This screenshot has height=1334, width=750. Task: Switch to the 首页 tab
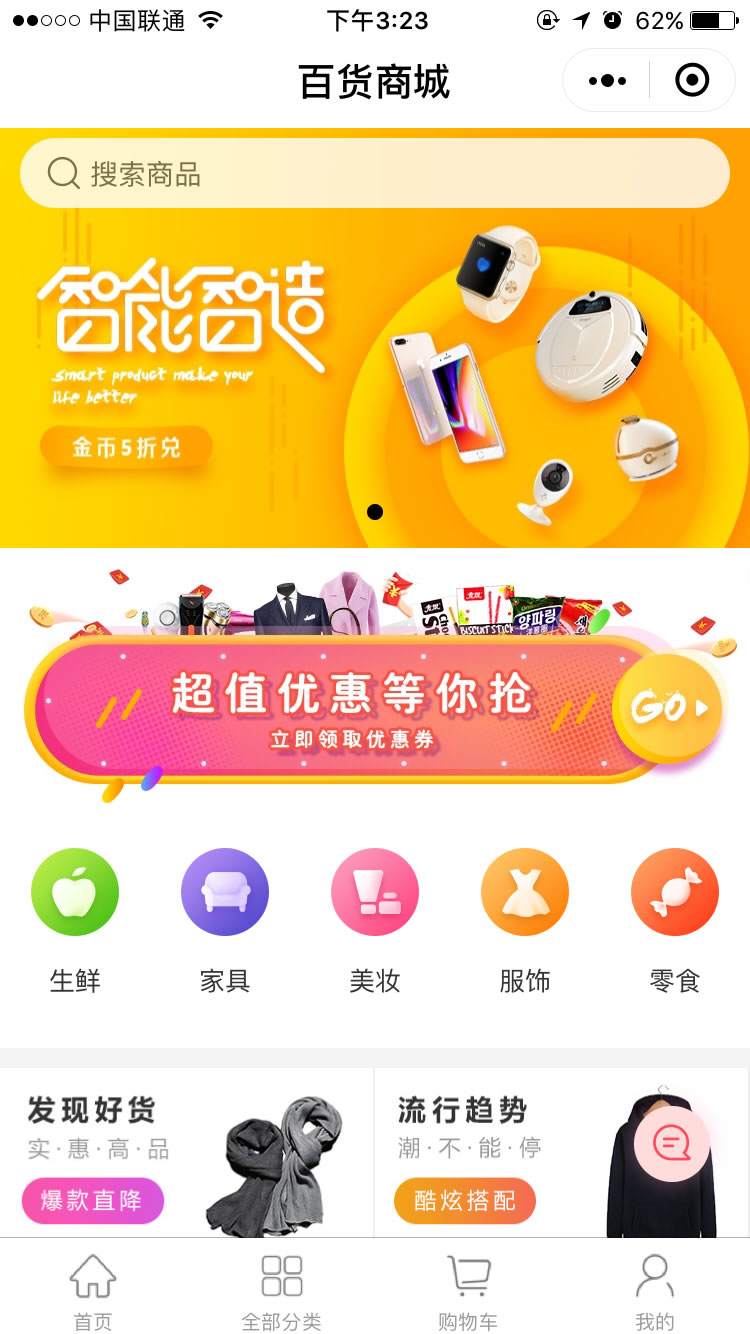coord(93,1292)
